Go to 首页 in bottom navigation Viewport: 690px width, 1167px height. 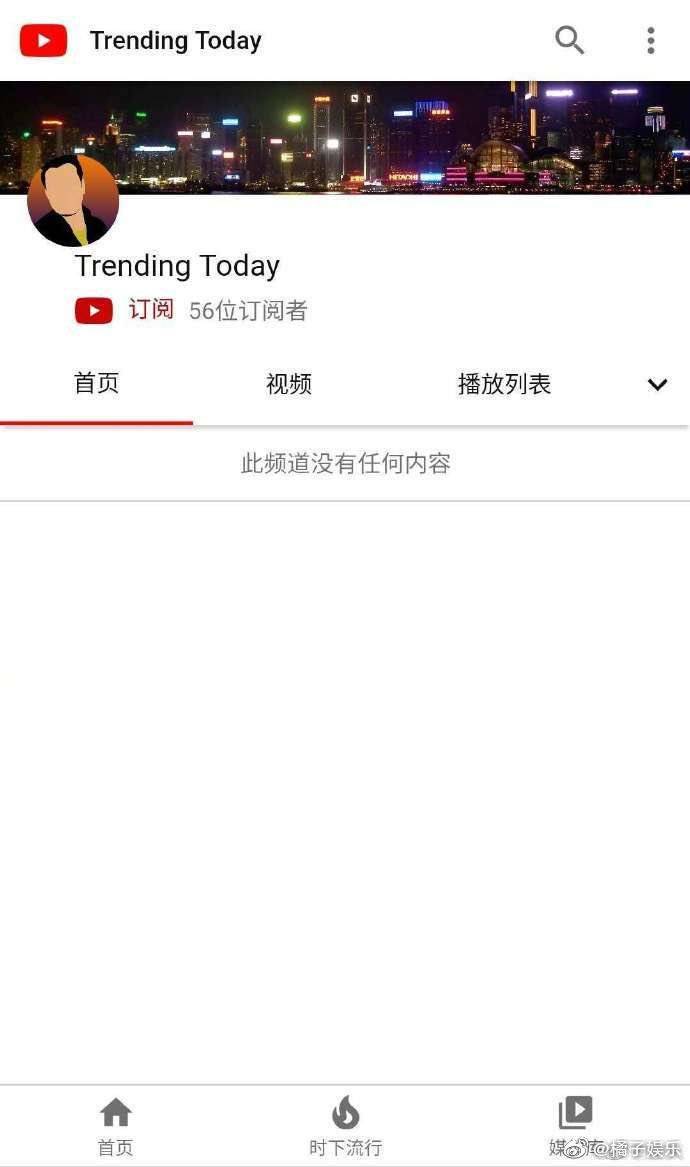click(x=115, y=1125)
